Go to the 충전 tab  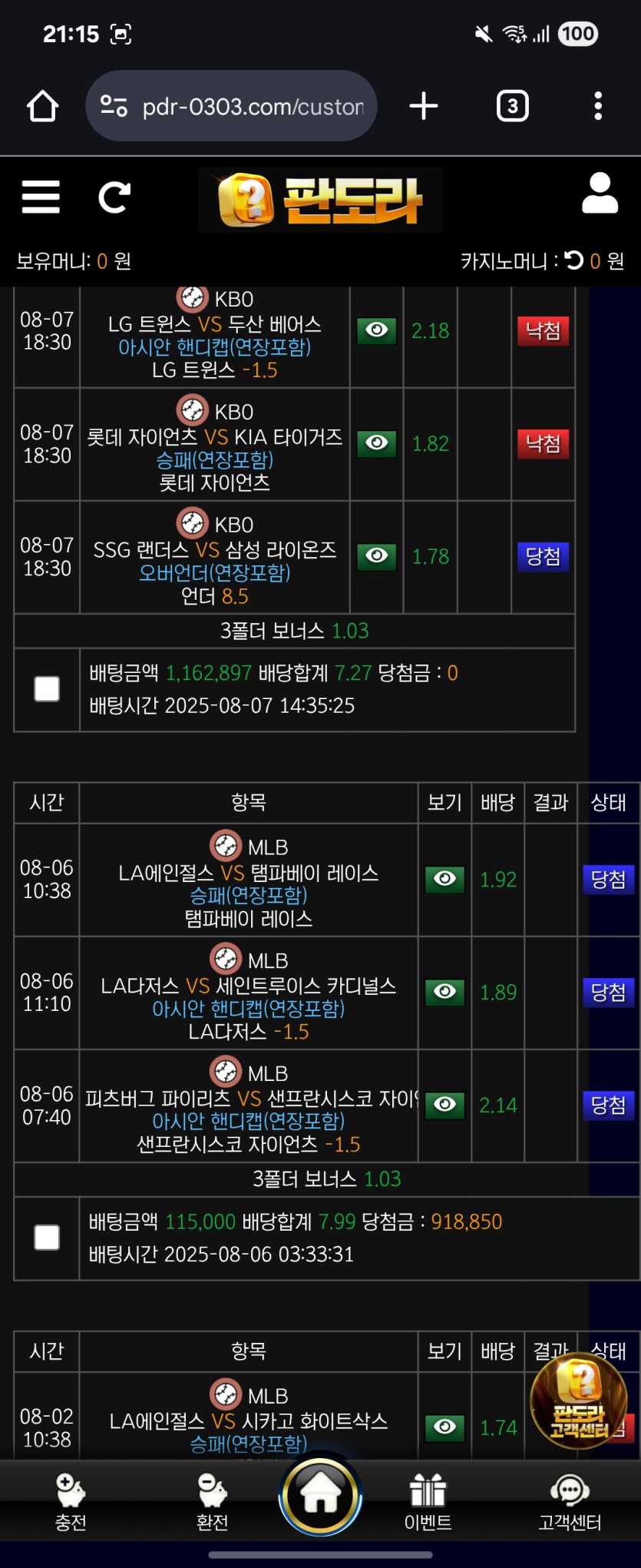pos(71,1502)
